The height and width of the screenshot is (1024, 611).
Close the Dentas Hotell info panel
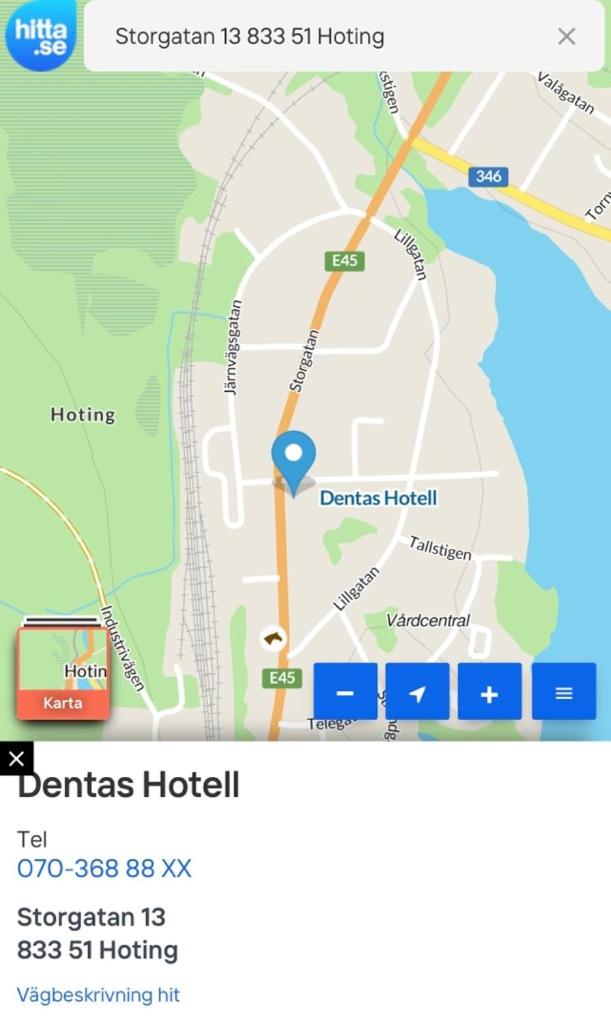(x=16, y=759)
